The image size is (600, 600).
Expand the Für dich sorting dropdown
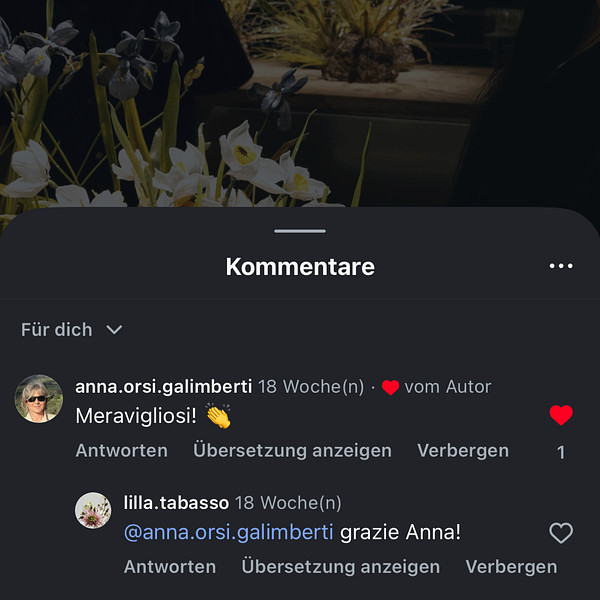72,329
